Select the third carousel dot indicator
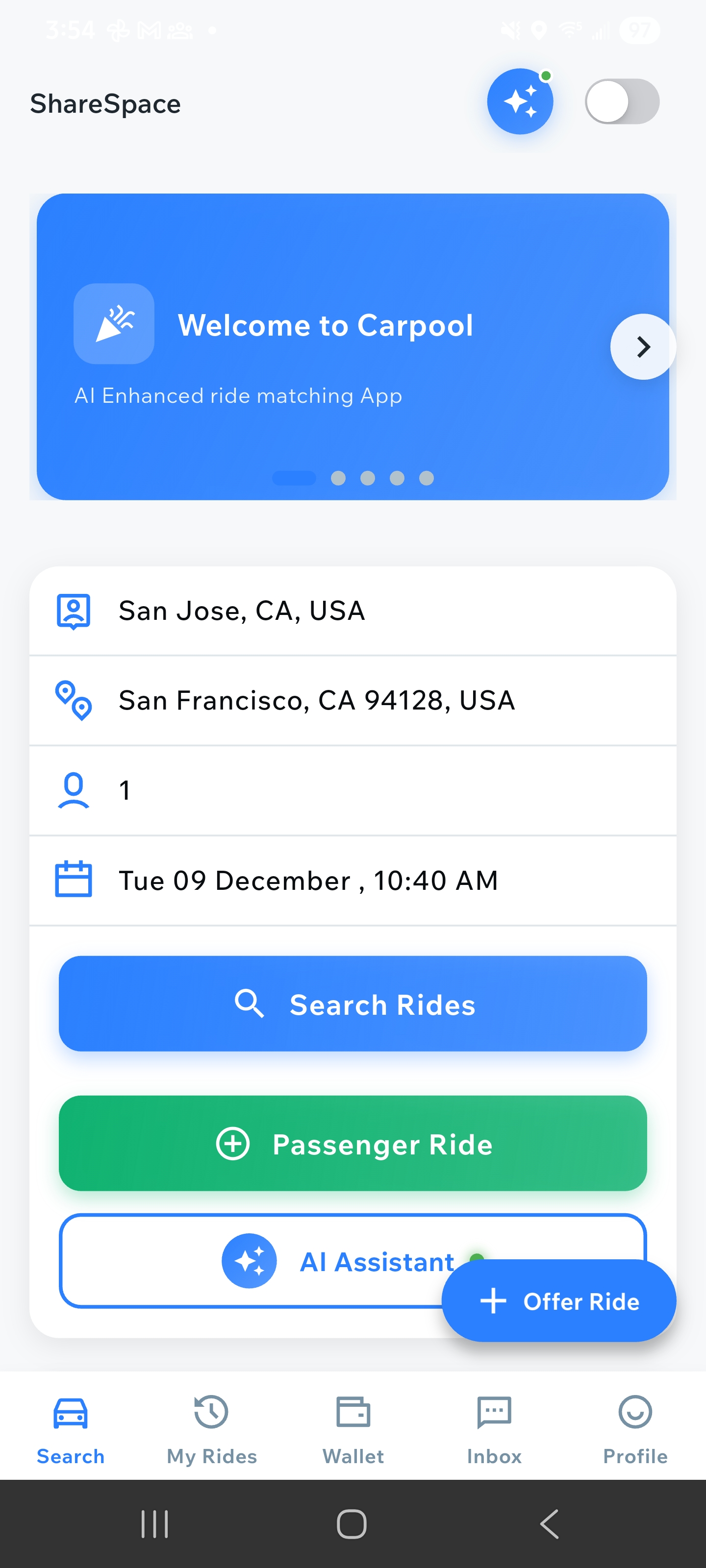This screenshot has height=1568, width=706. [x=368, y=478]
